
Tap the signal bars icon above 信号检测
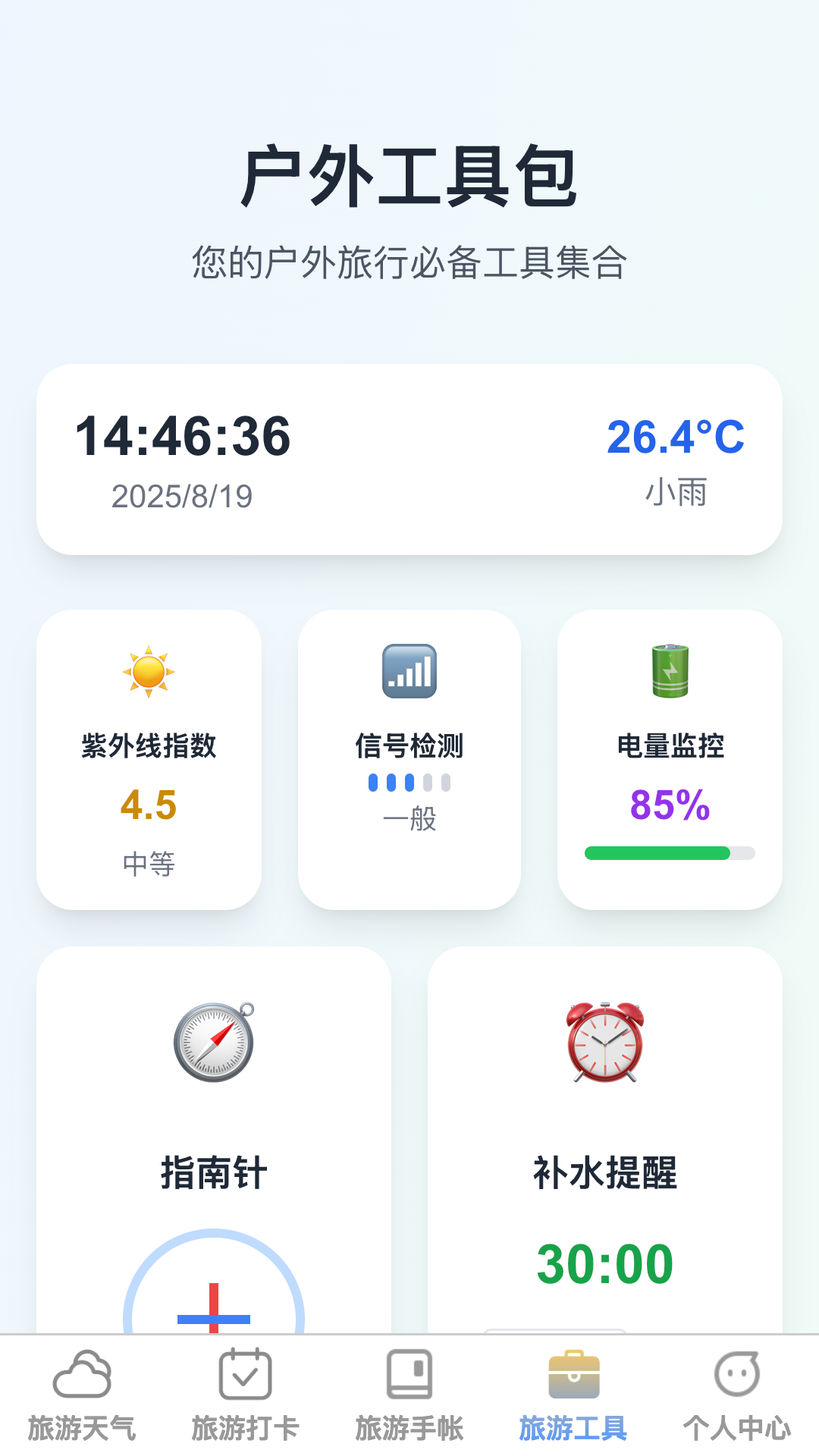click(409, 671)
